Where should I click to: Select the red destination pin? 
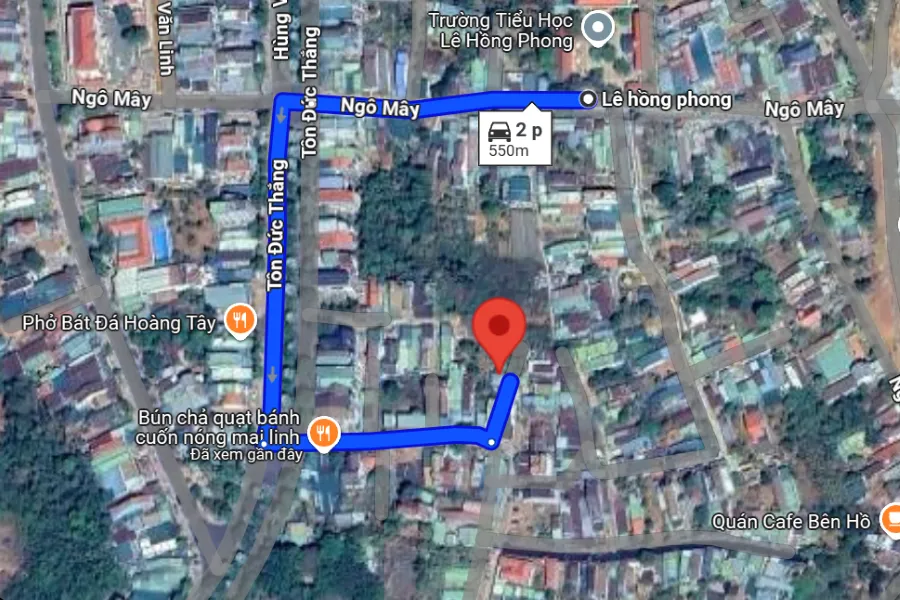[499, 329]
